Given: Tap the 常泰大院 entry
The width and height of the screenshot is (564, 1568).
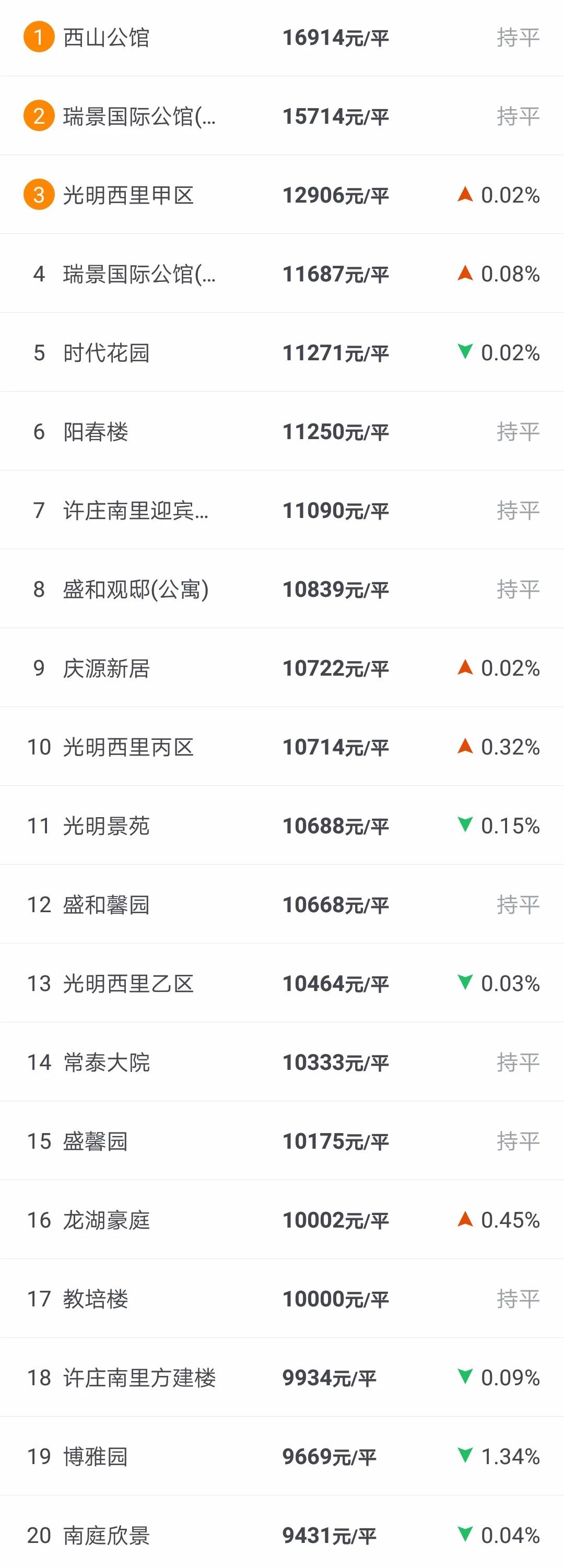Looking at the screenshot, I should point(107,1062).
